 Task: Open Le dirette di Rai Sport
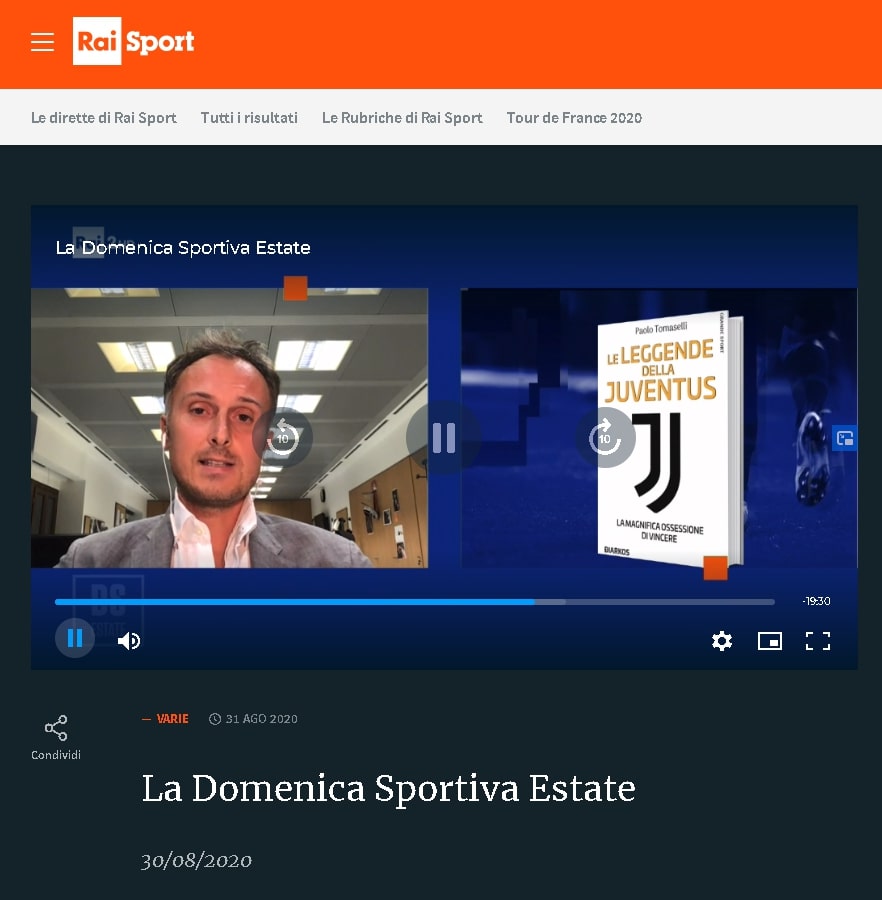(103, 118)
